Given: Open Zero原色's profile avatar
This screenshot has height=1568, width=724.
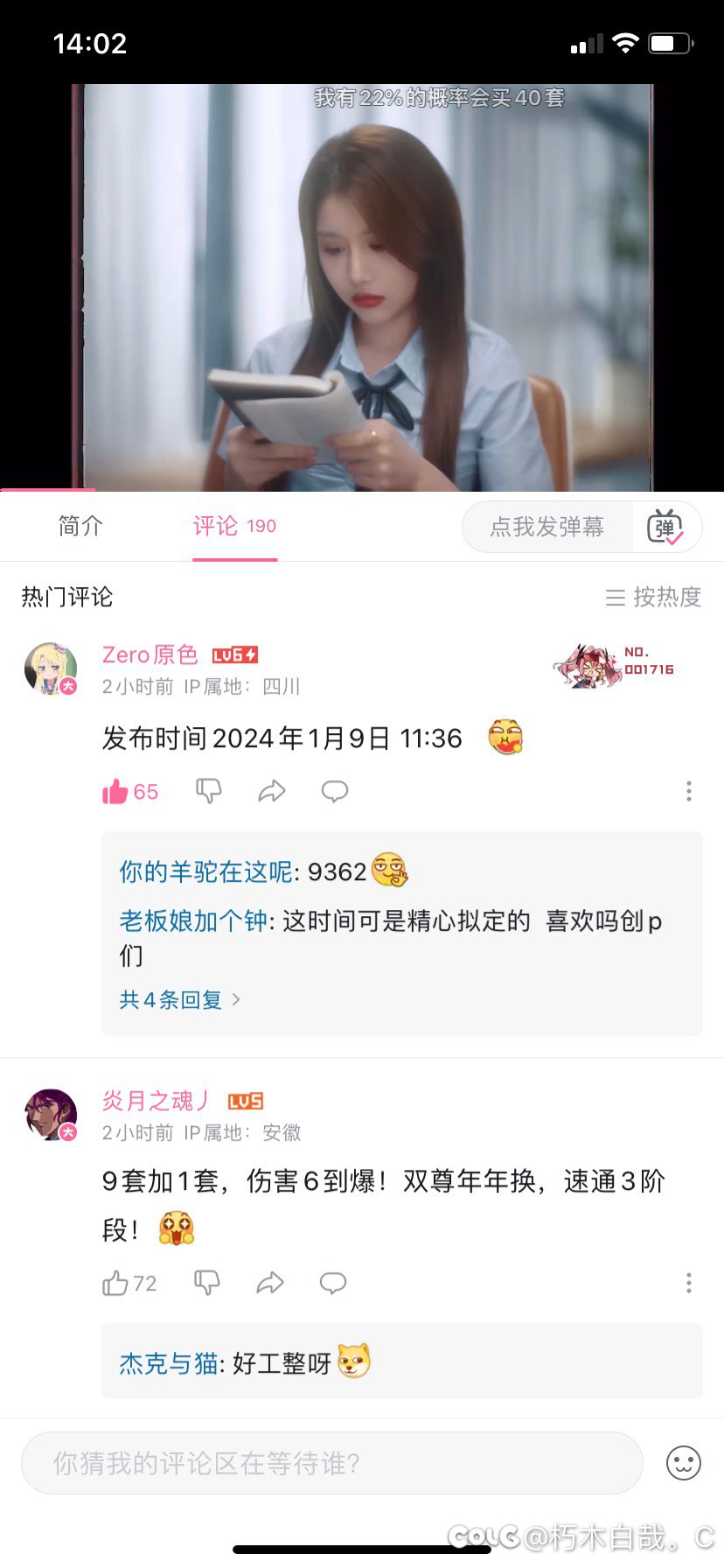Looking at the screenshot, I should (51, 668).
